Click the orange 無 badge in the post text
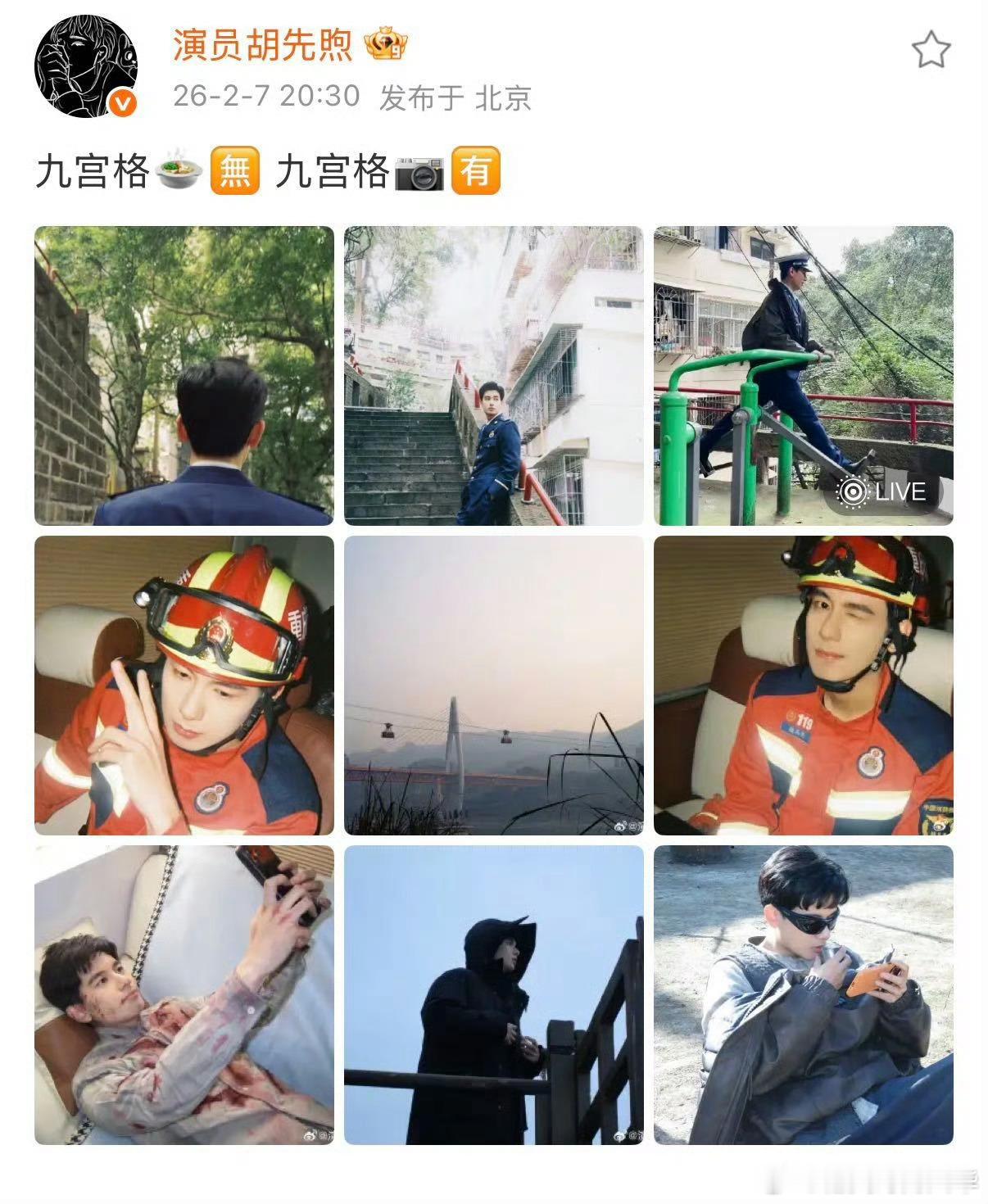The height and width of the screenshot is (1204, 988). 232,170
